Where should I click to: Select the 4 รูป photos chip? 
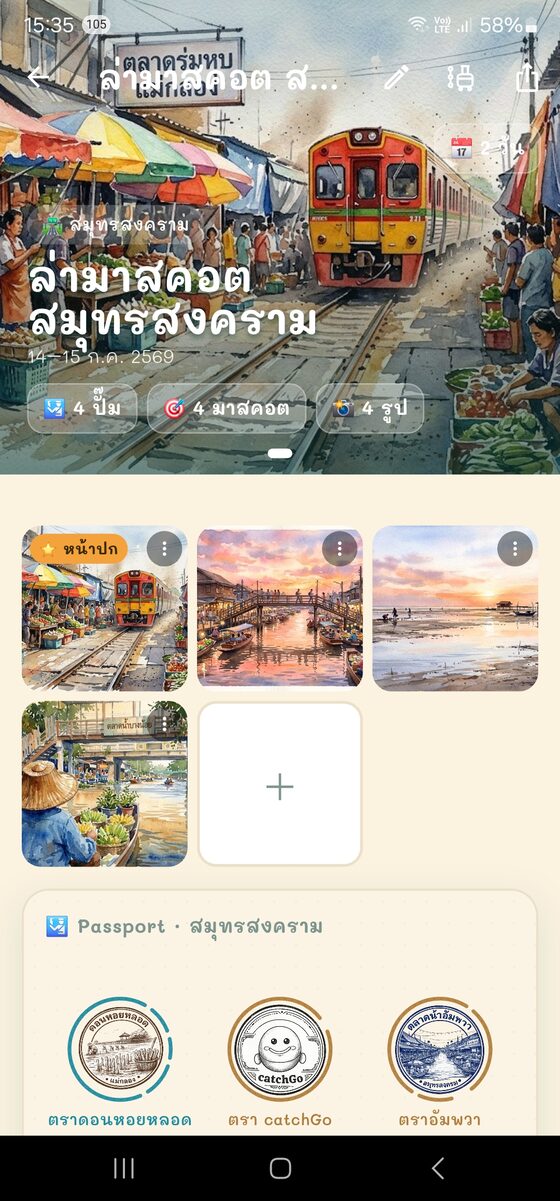[x=370, y=408]
